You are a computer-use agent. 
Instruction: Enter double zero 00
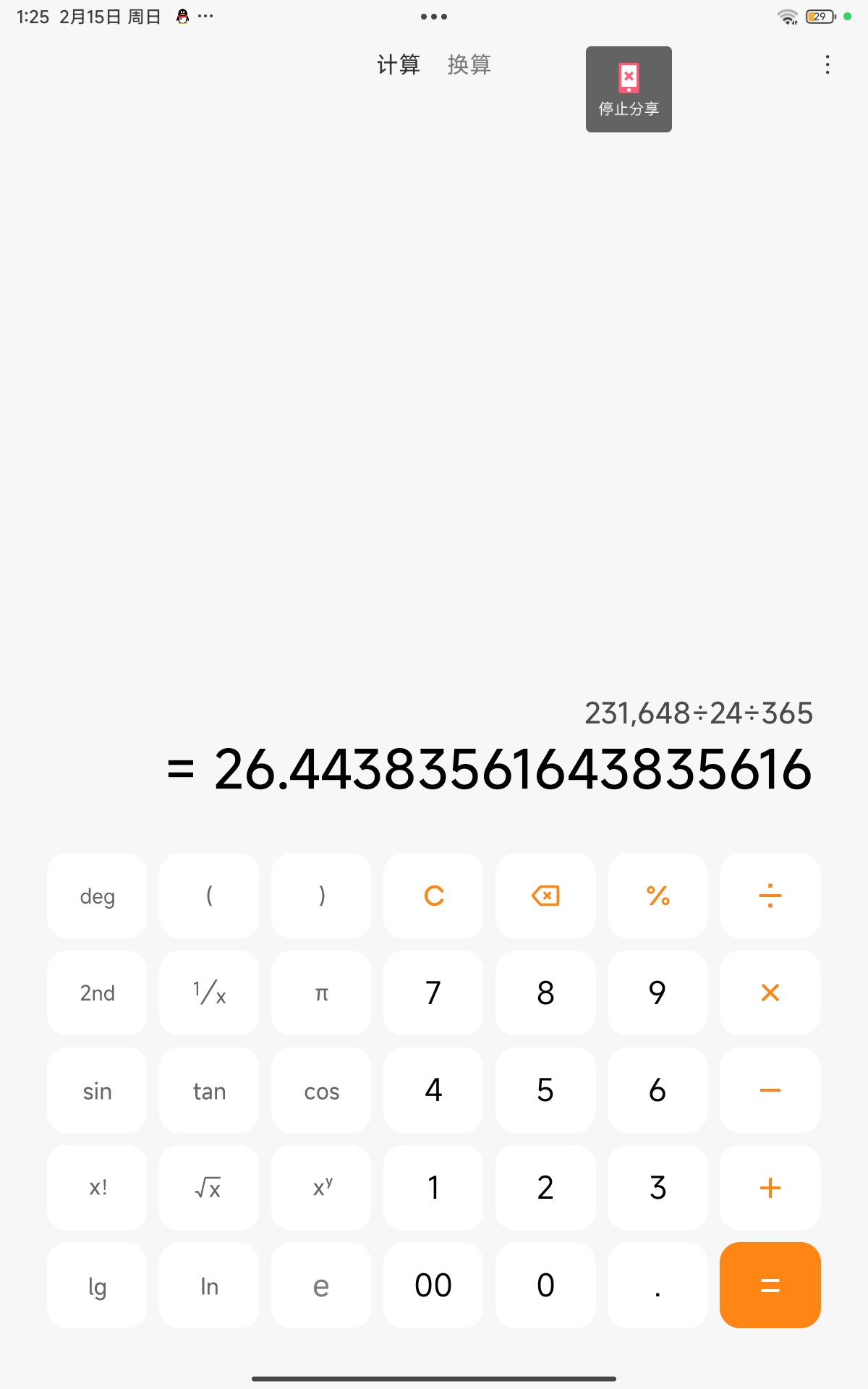(x=433, y=1285)
